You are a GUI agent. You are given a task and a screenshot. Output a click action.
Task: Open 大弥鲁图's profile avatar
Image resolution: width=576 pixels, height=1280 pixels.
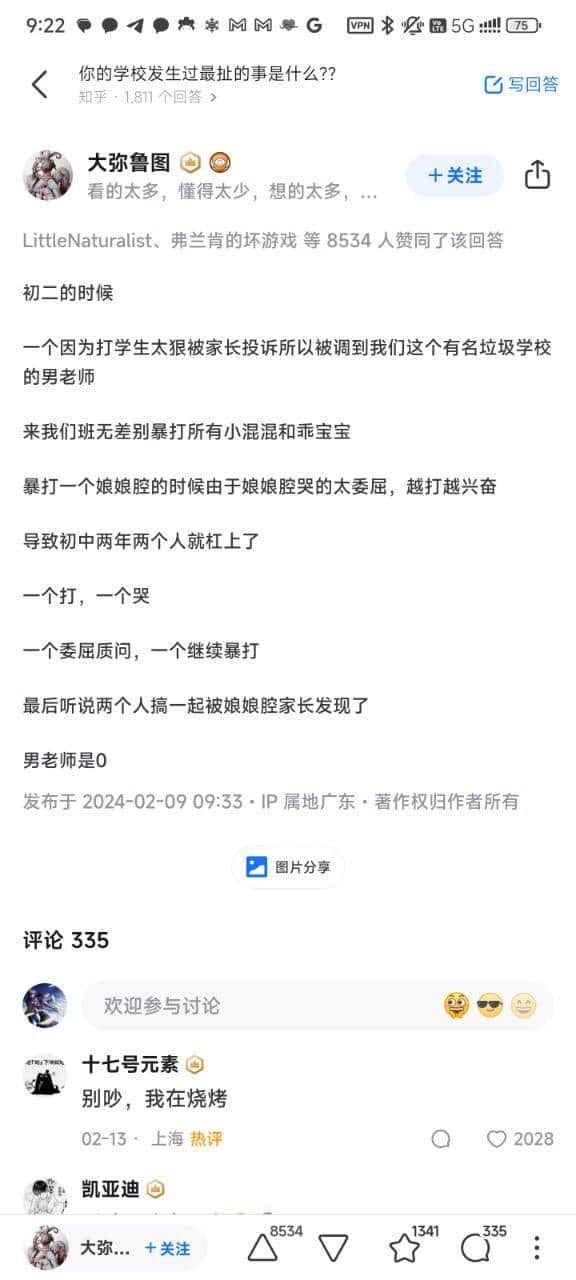[47, 176]
